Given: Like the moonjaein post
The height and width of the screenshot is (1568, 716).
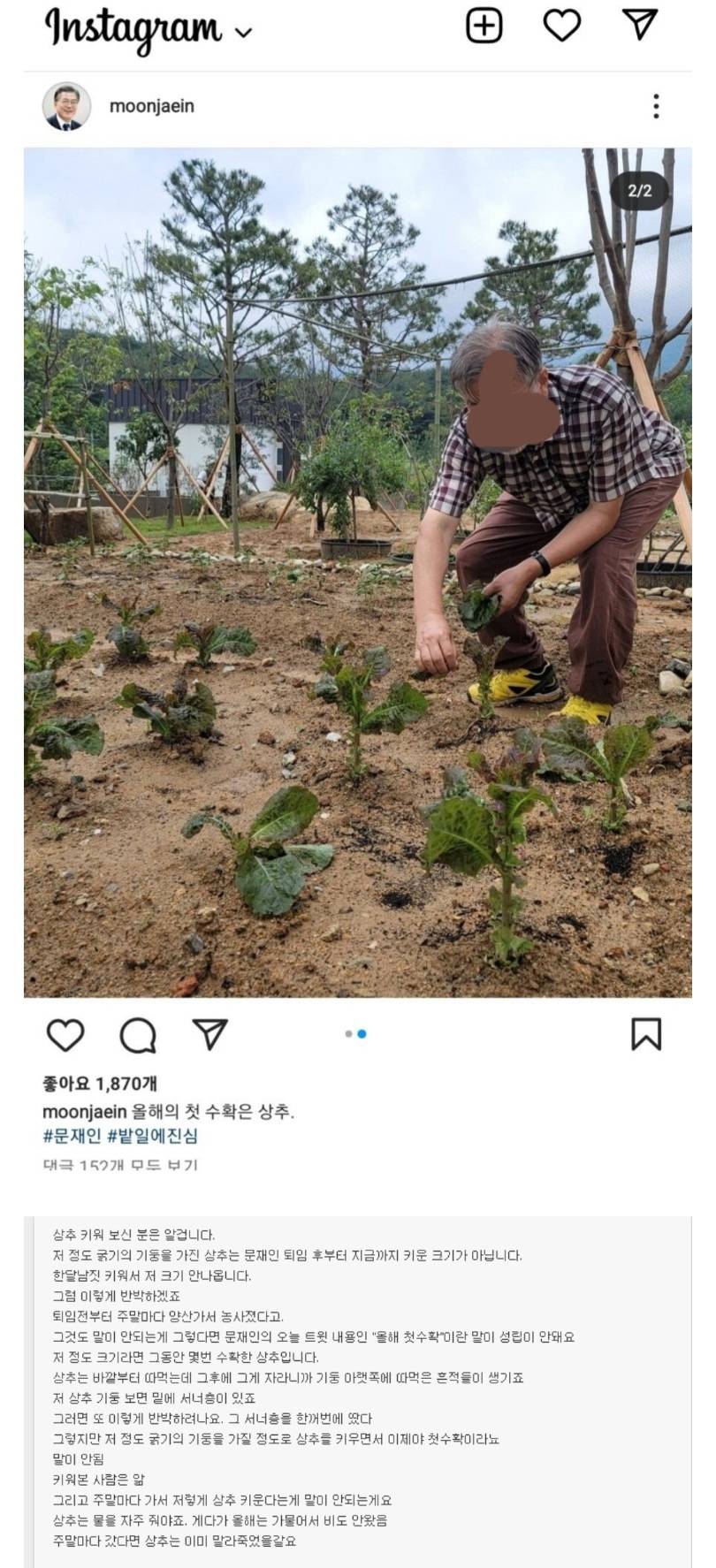Looking at the screenshot, I should 65,1034.
